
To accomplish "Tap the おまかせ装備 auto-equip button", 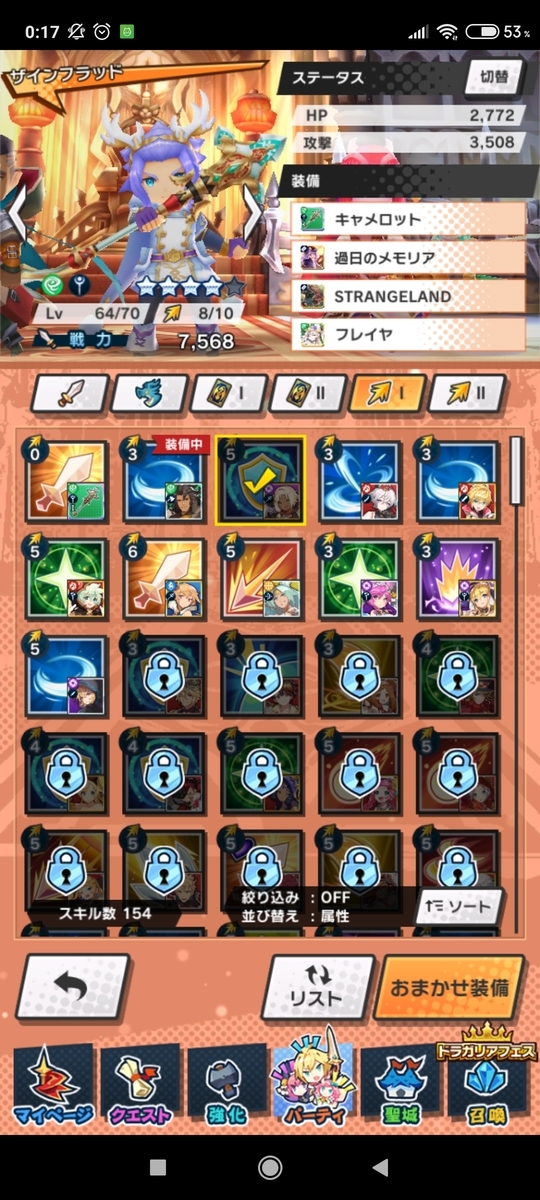I will click(x=448, y=988).
